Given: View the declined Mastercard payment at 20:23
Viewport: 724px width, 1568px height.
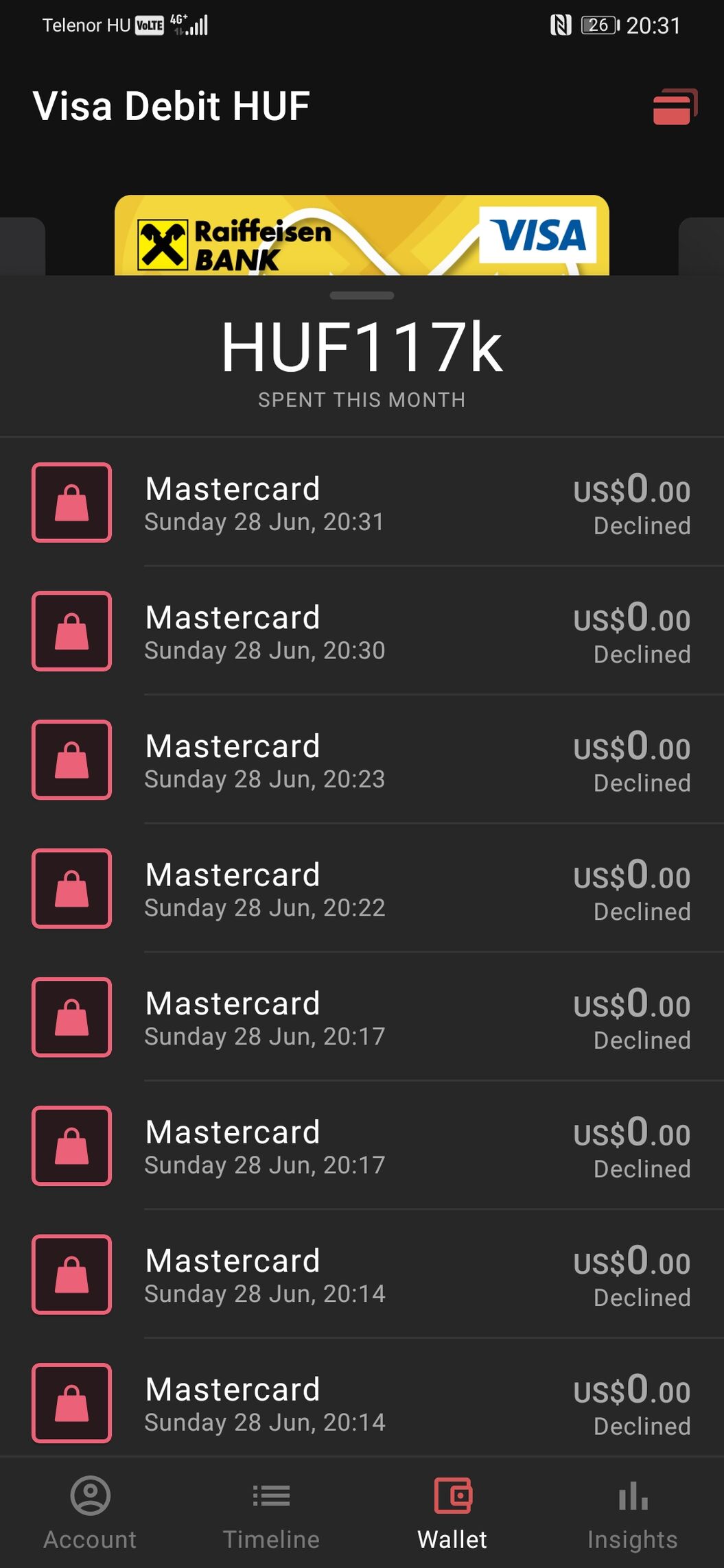Looking at the screenshot, I should tap(362, 760).
